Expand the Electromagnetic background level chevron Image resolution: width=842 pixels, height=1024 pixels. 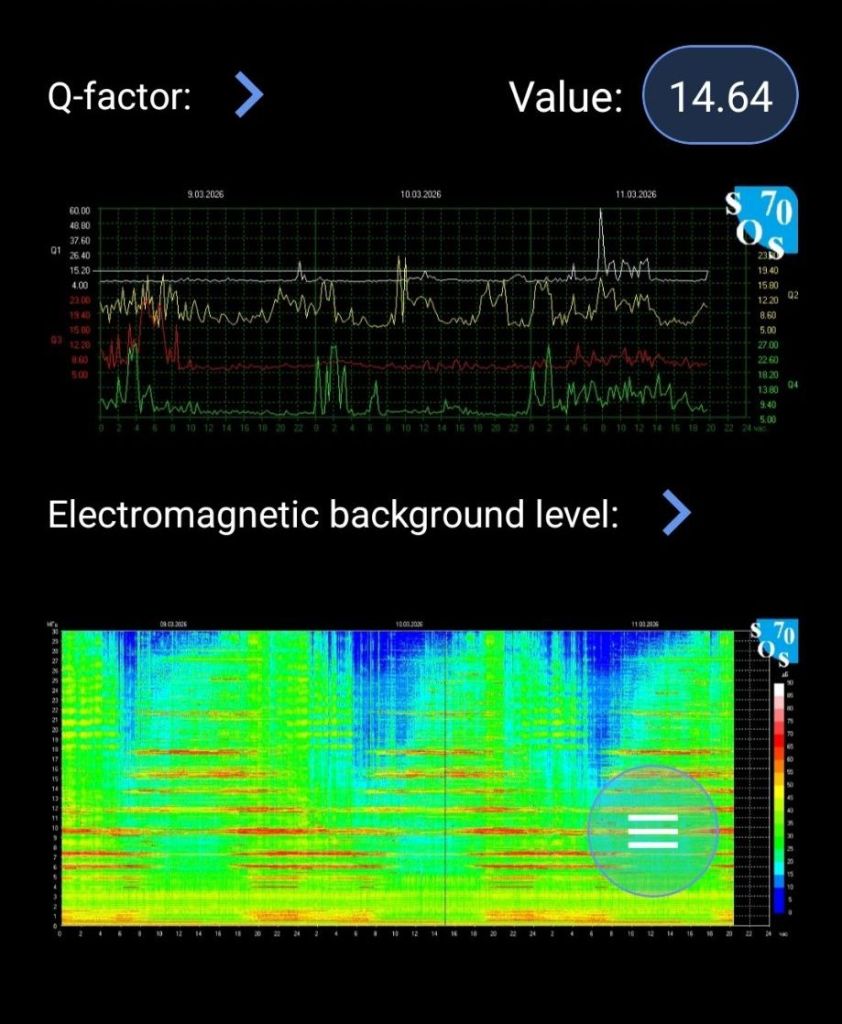click(x=677, y=514)
